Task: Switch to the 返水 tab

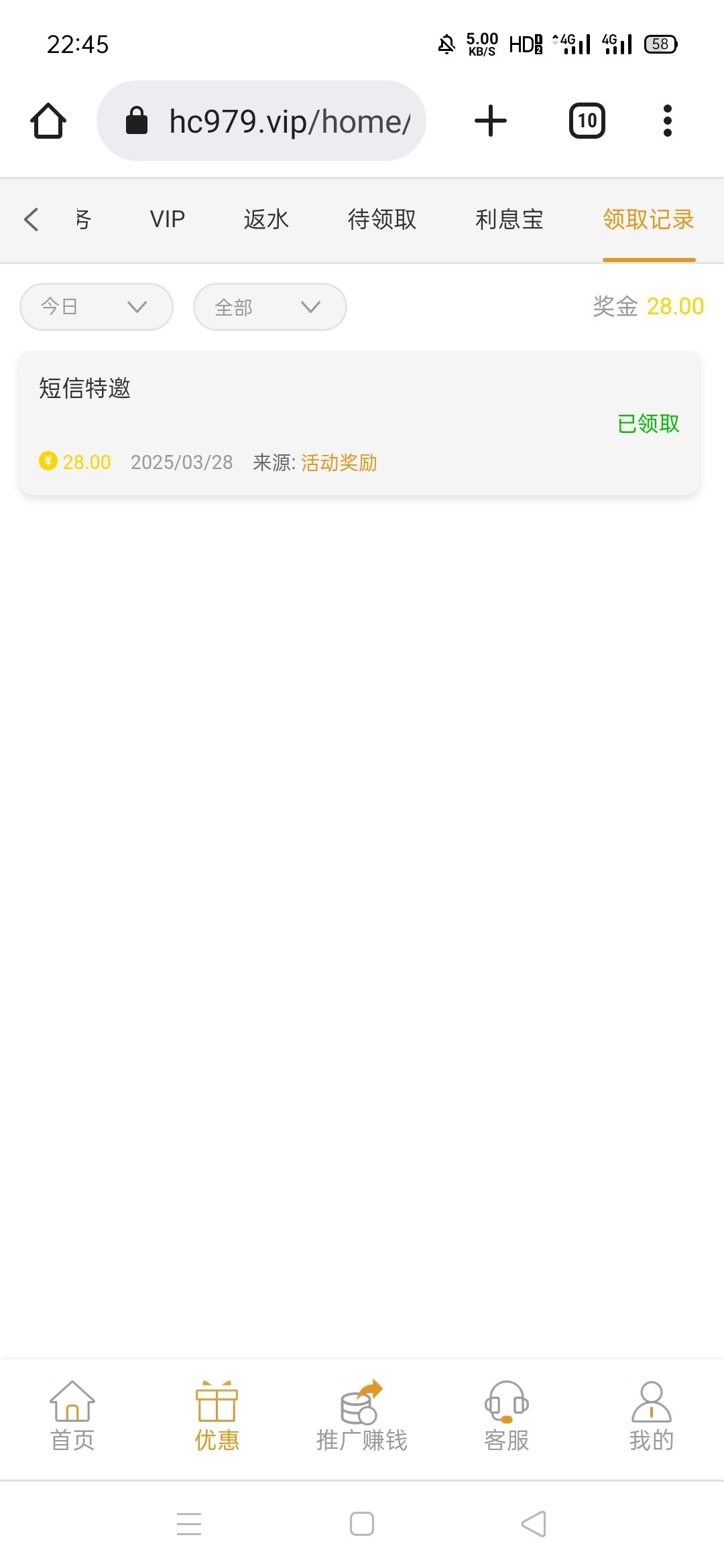Action: click(266, 219)
